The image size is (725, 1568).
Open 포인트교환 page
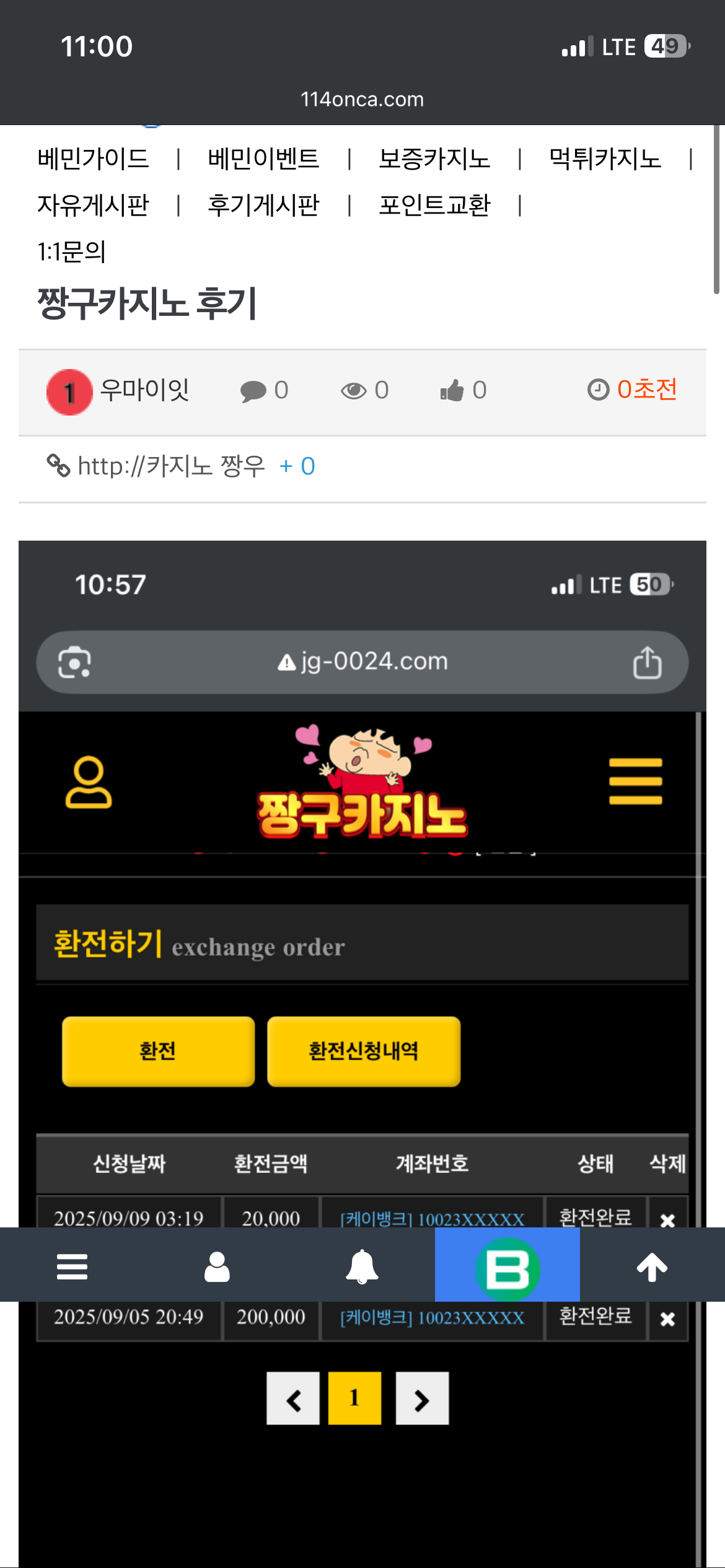point(434,206)
